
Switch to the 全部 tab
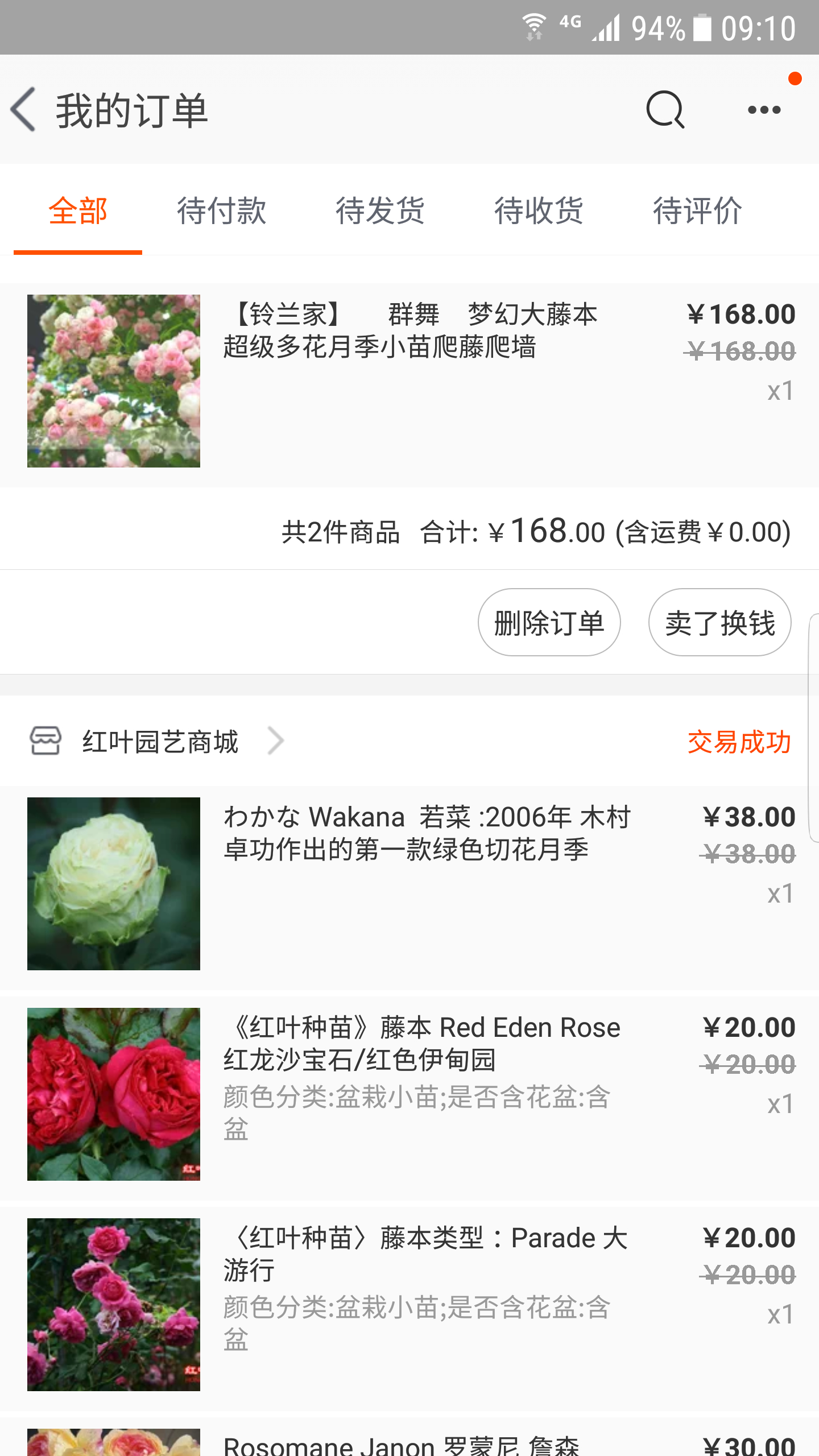click(78, 211)
